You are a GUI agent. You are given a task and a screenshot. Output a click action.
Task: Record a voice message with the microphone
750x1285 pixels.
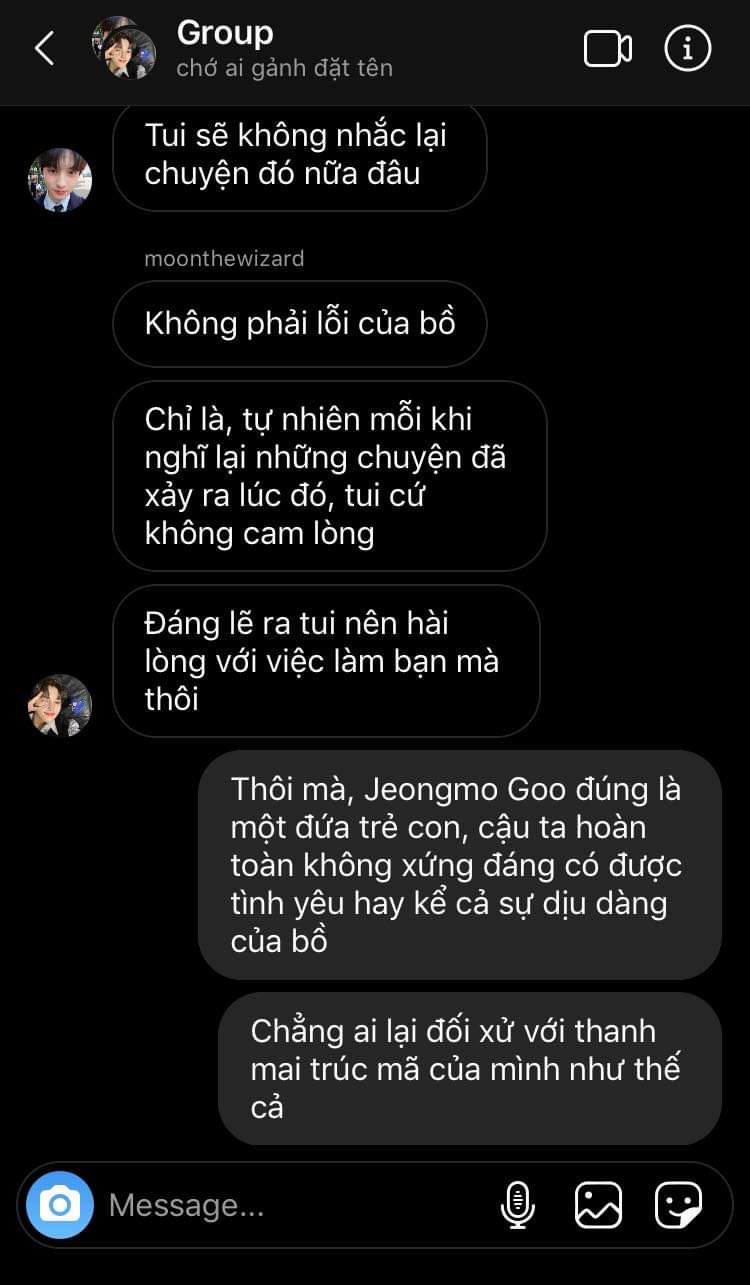(x=517, y=1205)
